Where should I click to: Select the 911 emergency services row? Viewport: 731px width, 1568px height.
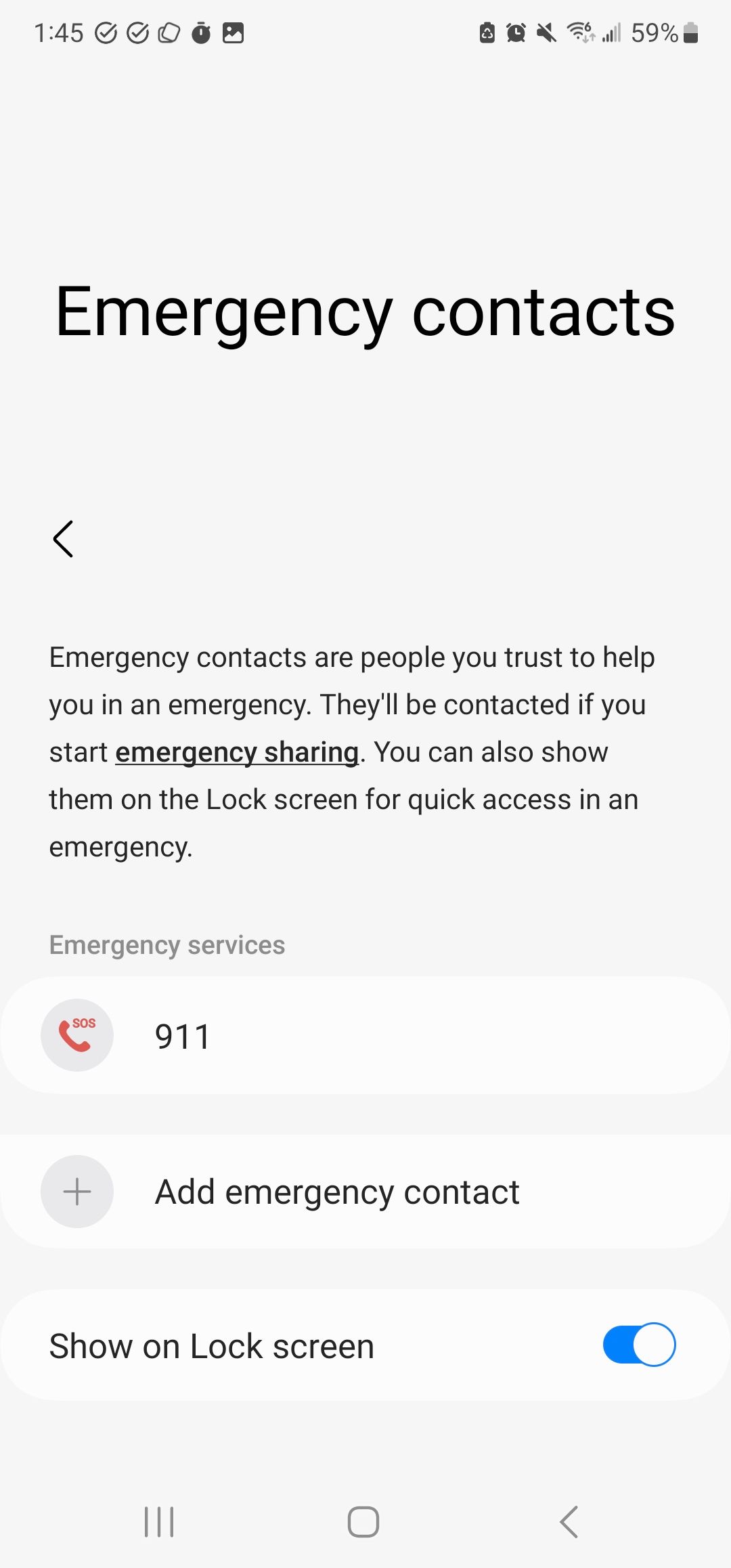[x=365, y=1035]
